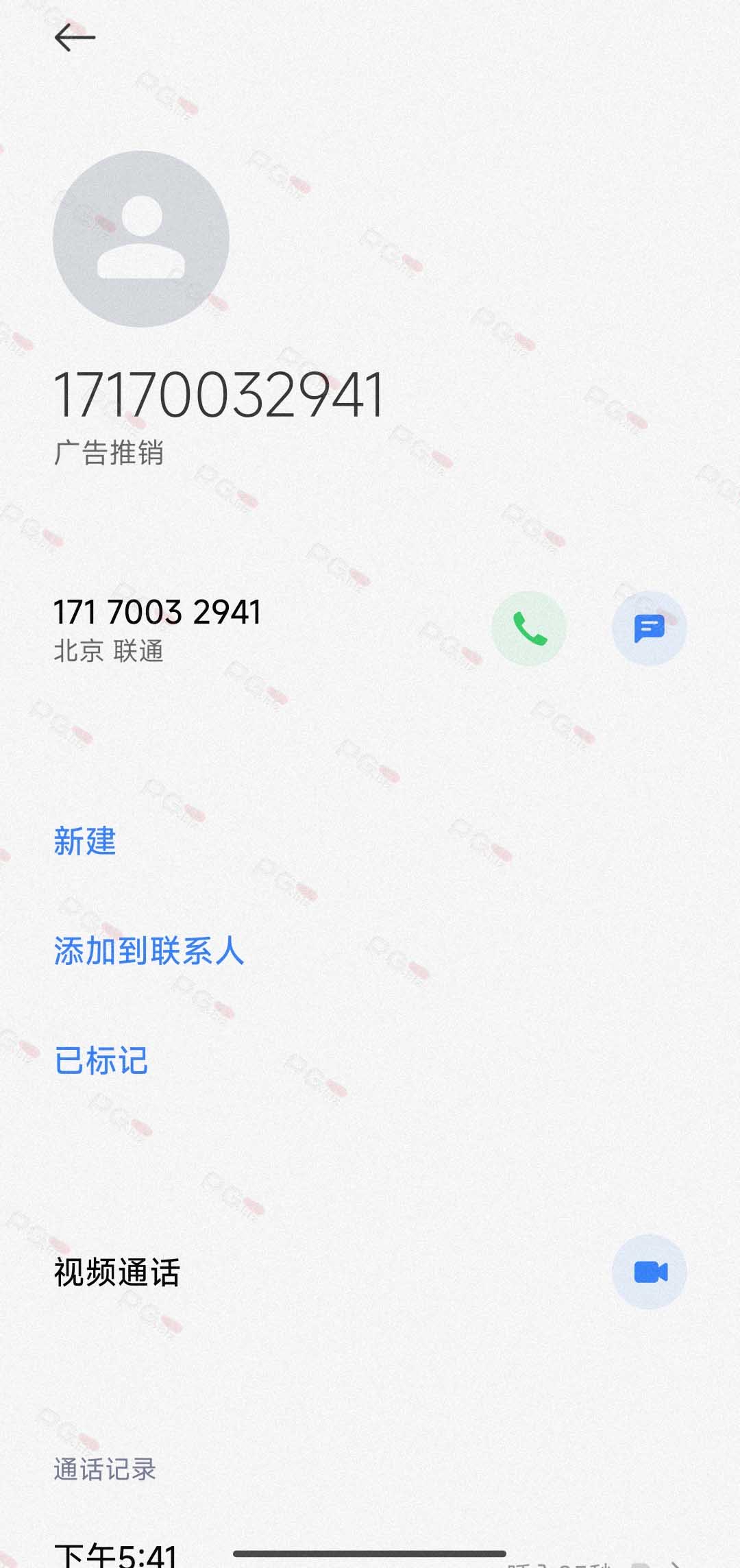The image size is (740, 1568).
Task: Send a message to 171 7003 2941
Action: pyautogui.click(x=649, y=628)
